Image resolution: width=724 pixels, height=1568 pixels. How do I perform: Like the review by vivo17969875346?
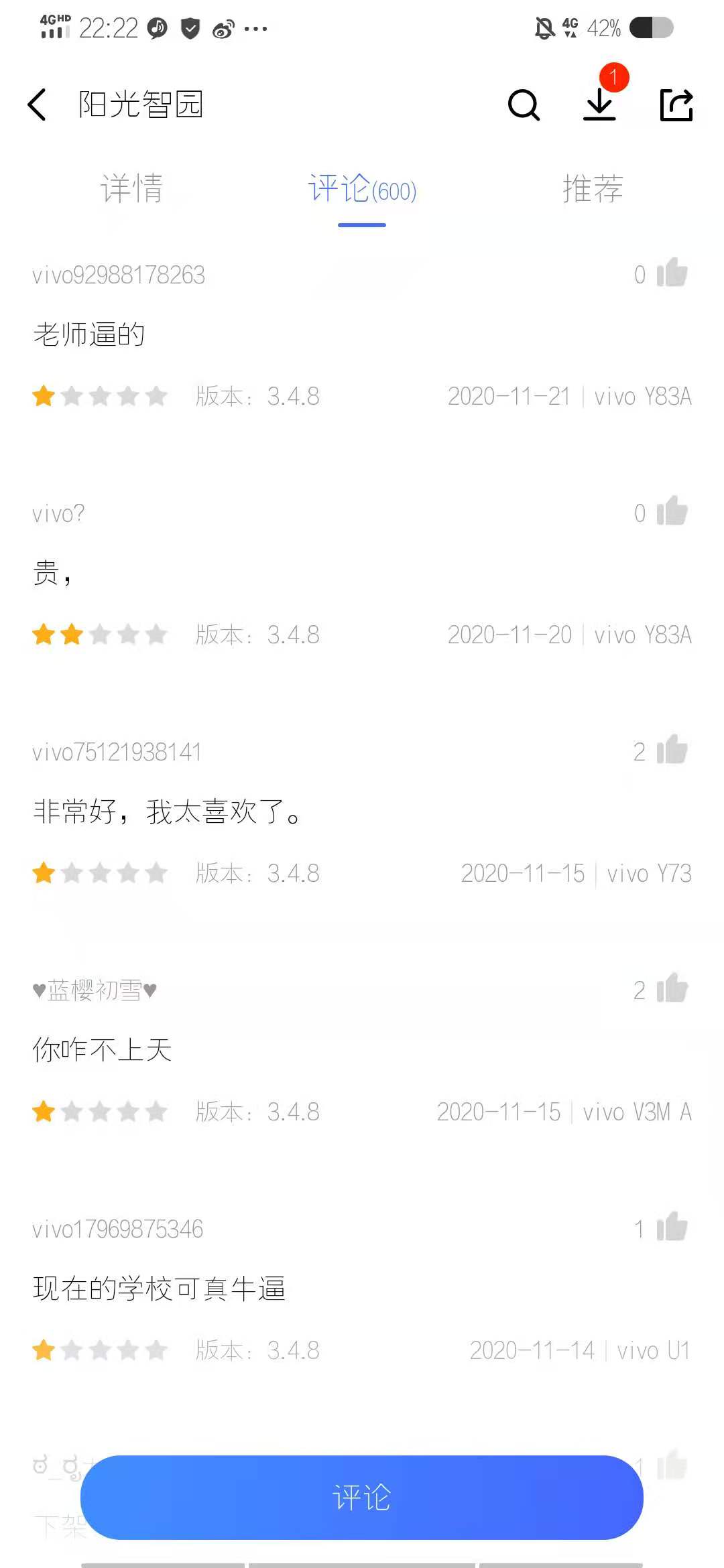(672, 1227)
